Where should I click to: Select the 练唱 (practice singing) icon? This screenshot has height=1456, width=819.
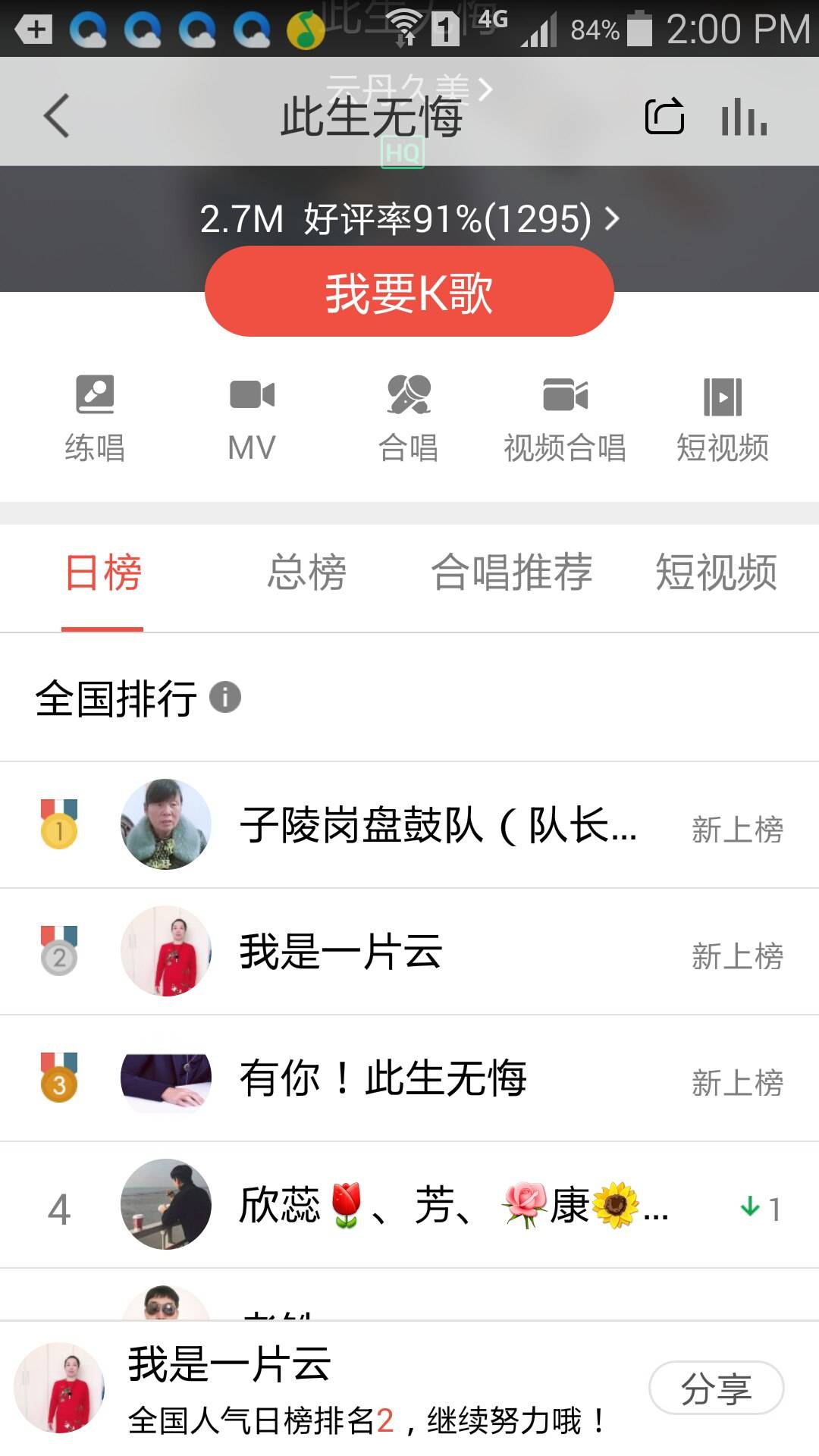pos(96,416)
